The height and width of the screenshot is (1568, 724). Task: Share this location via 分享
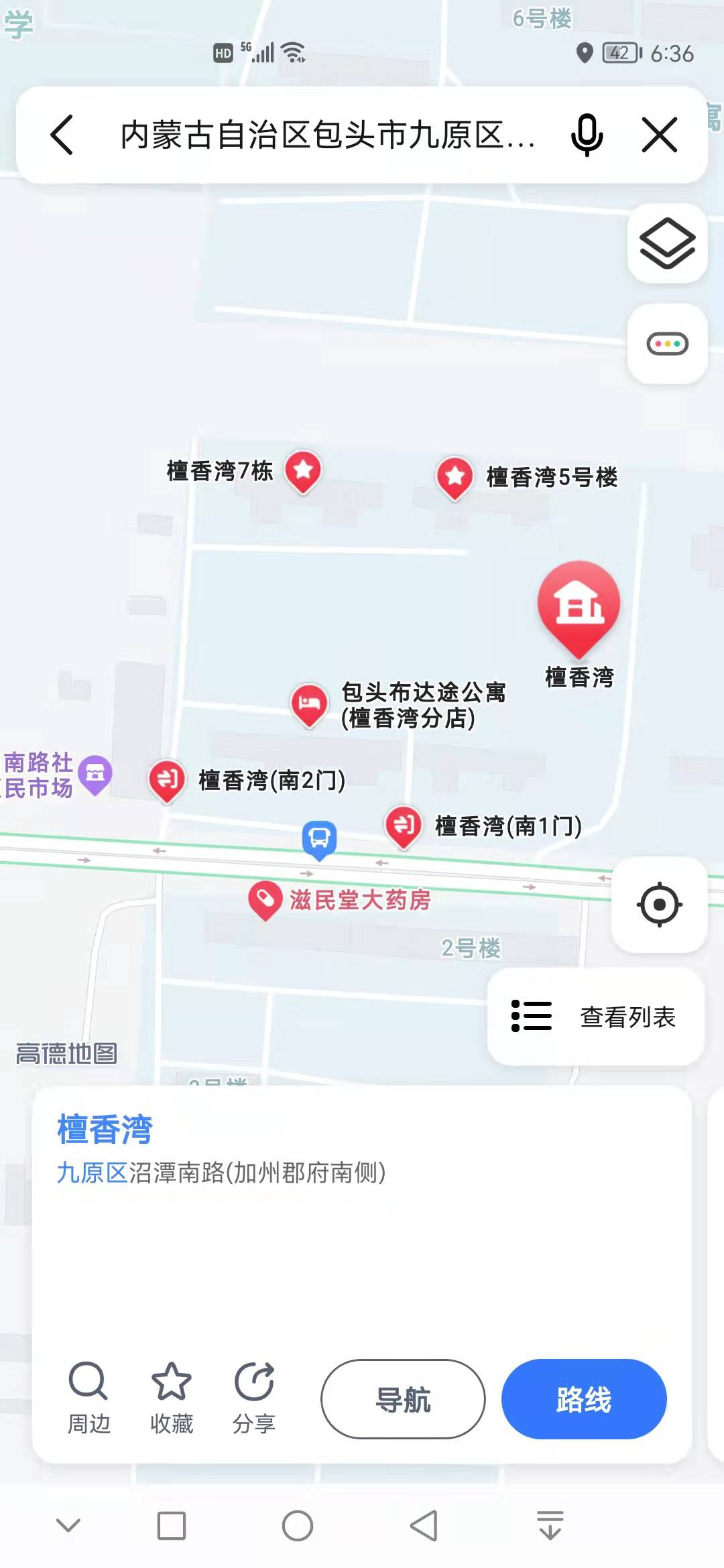(x=254, y=1398)
